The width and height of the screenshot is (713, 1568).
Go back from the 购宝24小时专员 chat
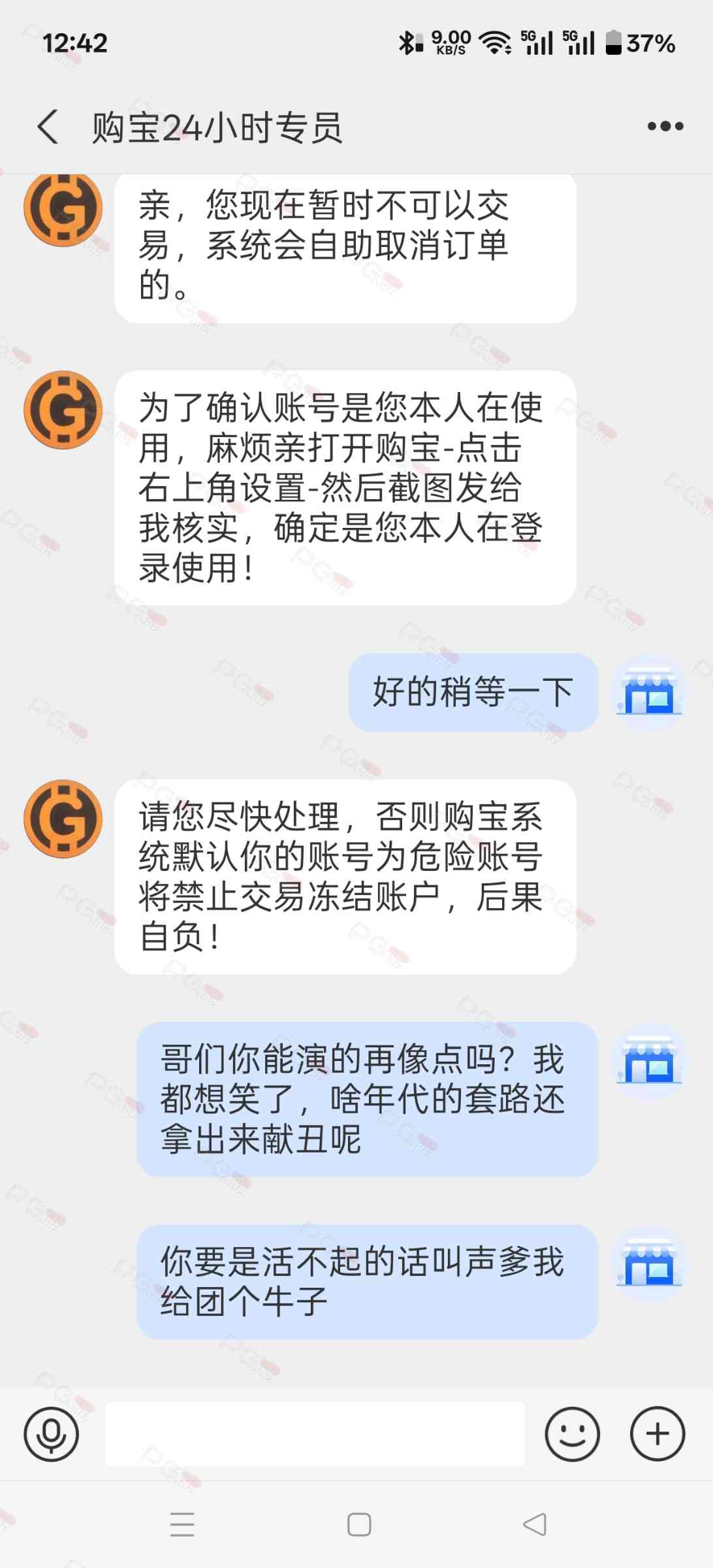tap(48, 127)
